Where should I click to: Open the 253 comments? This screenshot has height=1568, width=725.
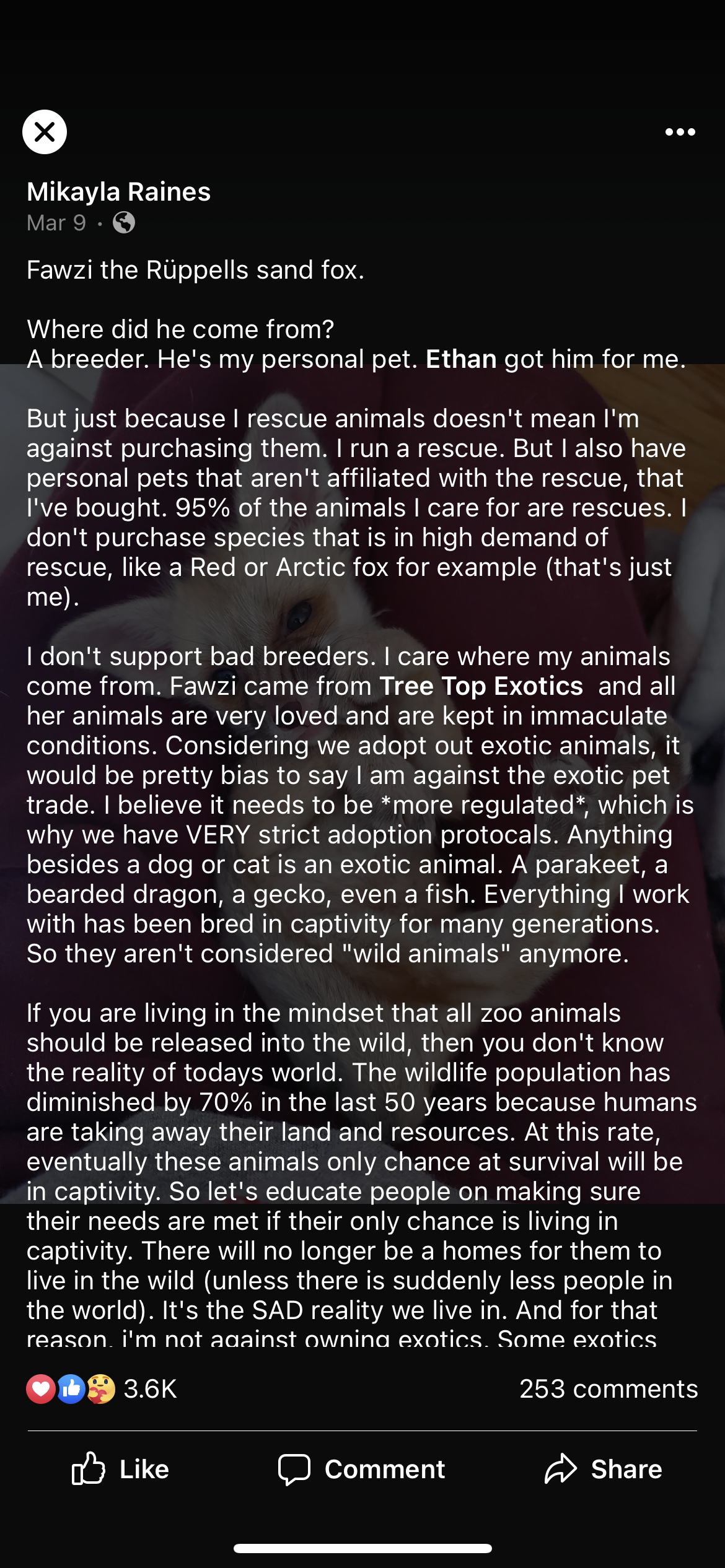pos(609,1388)
